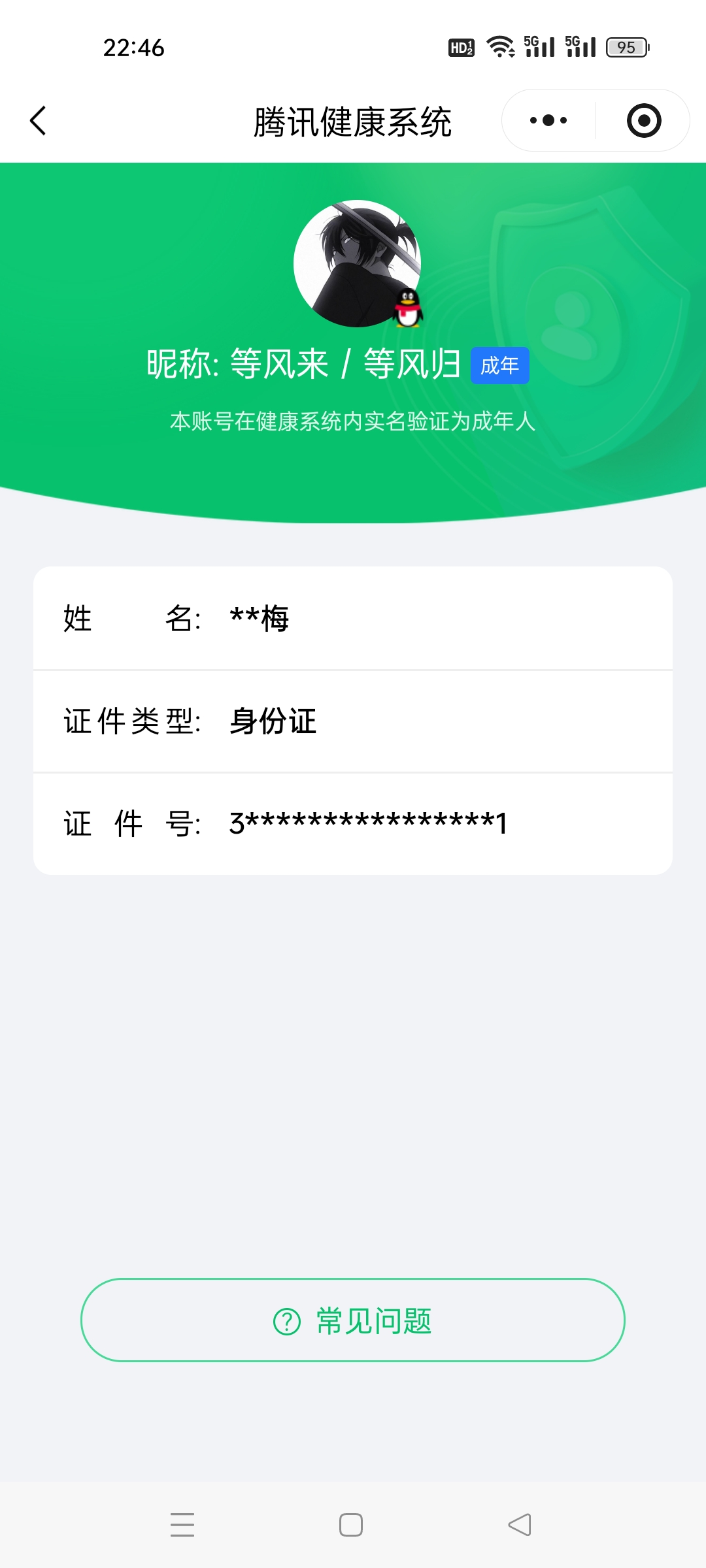
Task: Click the QQ penguin icon on the avatar
Action: tap(407, 308)
